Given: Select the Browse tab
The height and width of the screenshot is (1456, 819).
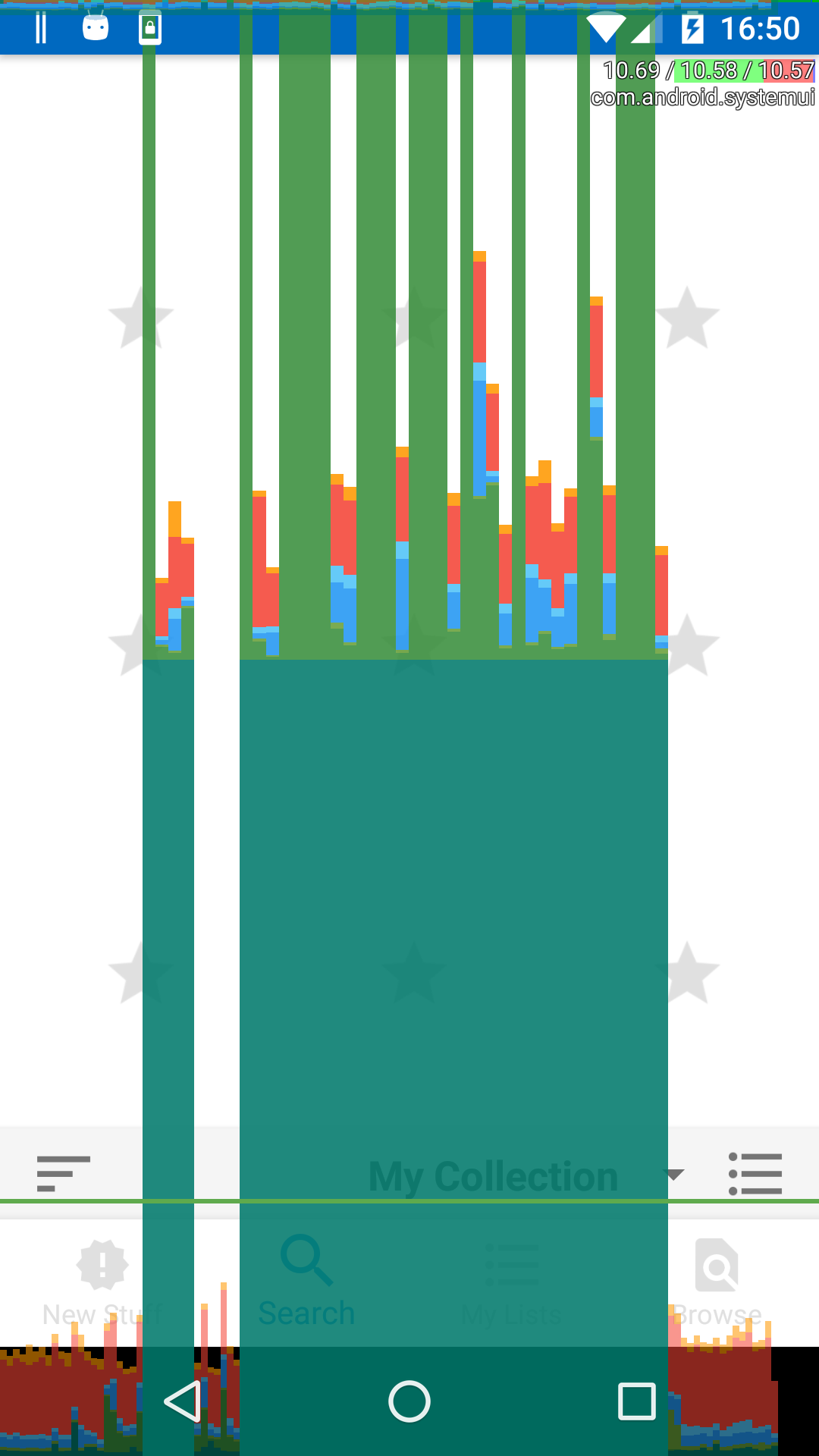Looking at the screenshot, I should (x=717, y=1282).
